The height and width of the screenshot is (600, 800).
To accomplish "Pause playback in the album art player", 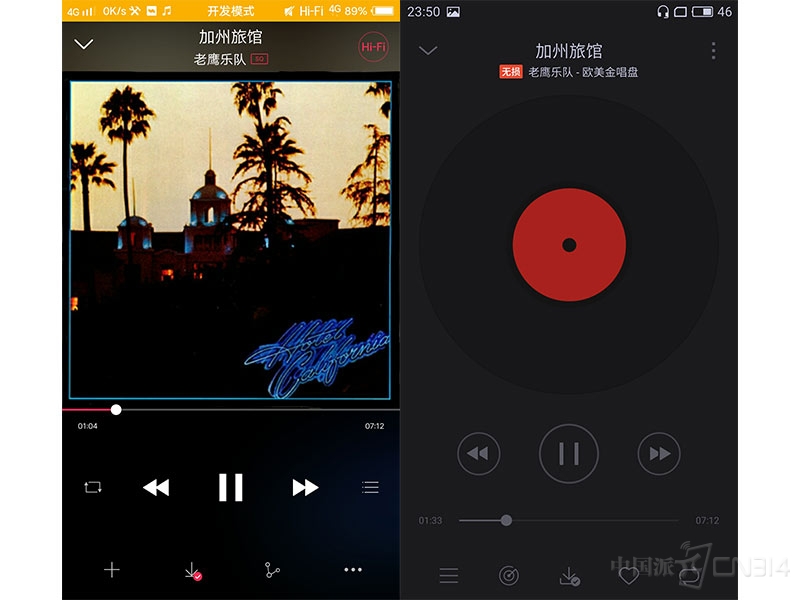I will pyautogui.click(x=231, y=487).
